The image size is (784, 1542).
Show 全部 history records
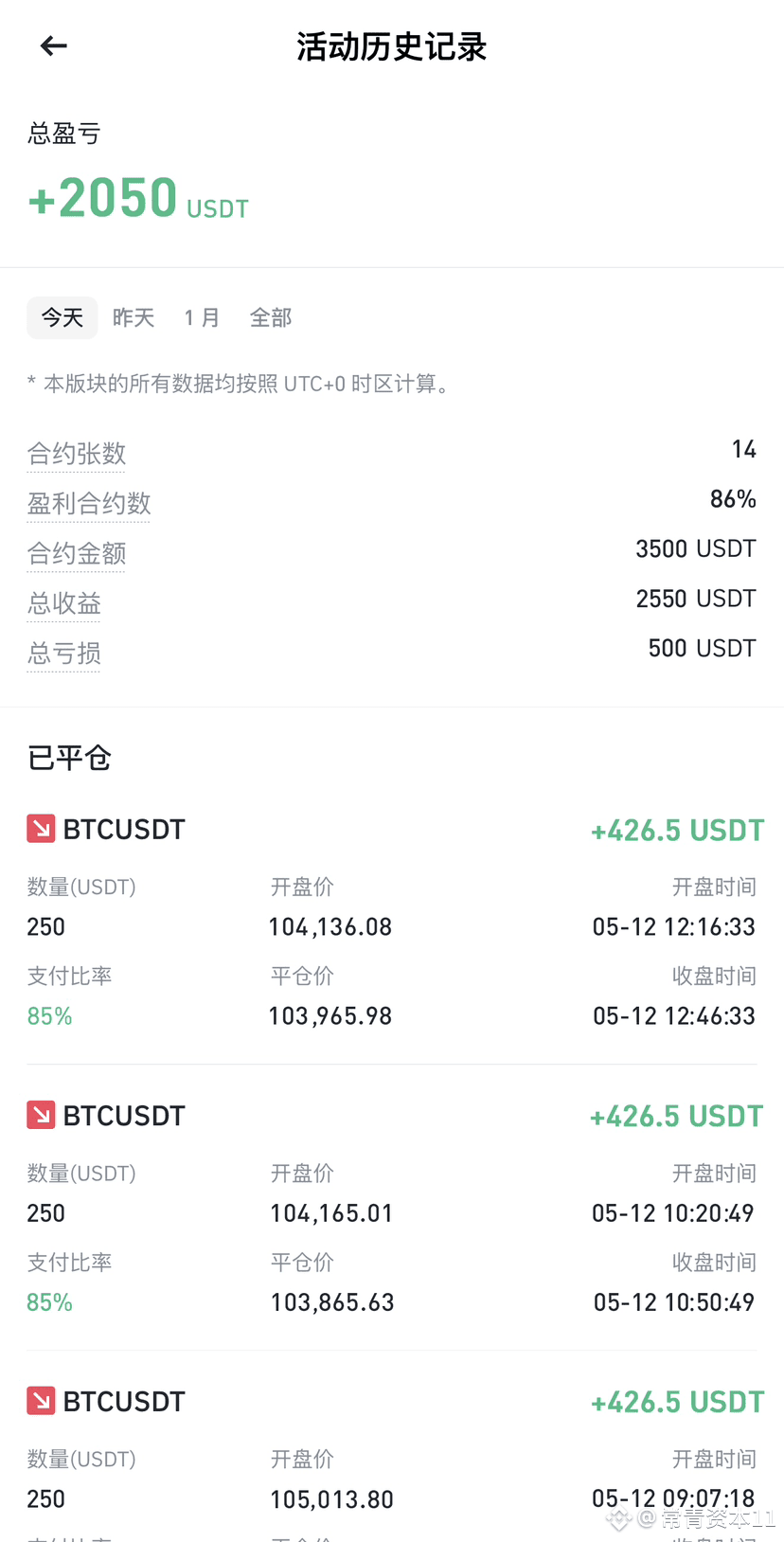pos(271,317)
